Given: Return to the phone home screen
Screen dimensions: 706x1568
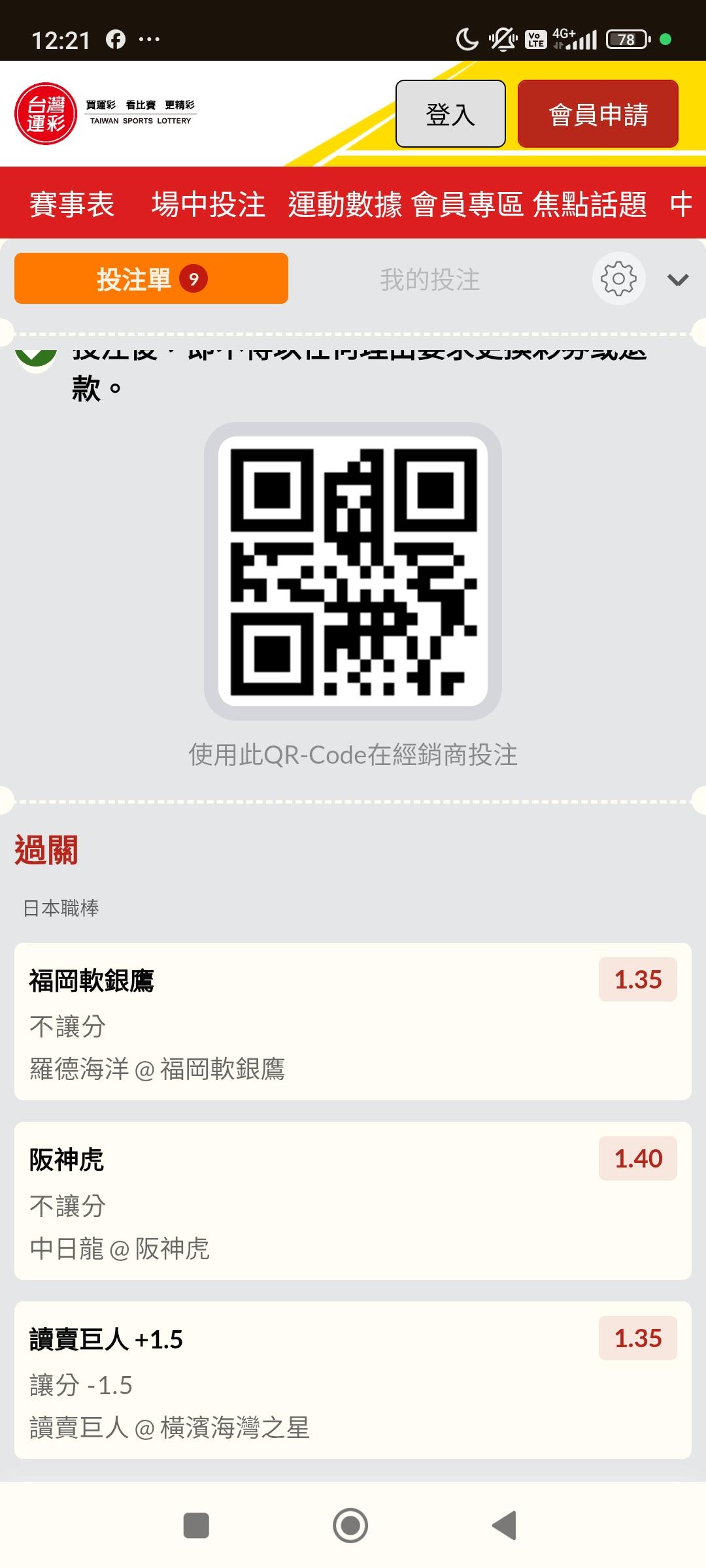Looking at the screenshot, I should tap(350, 1526).
